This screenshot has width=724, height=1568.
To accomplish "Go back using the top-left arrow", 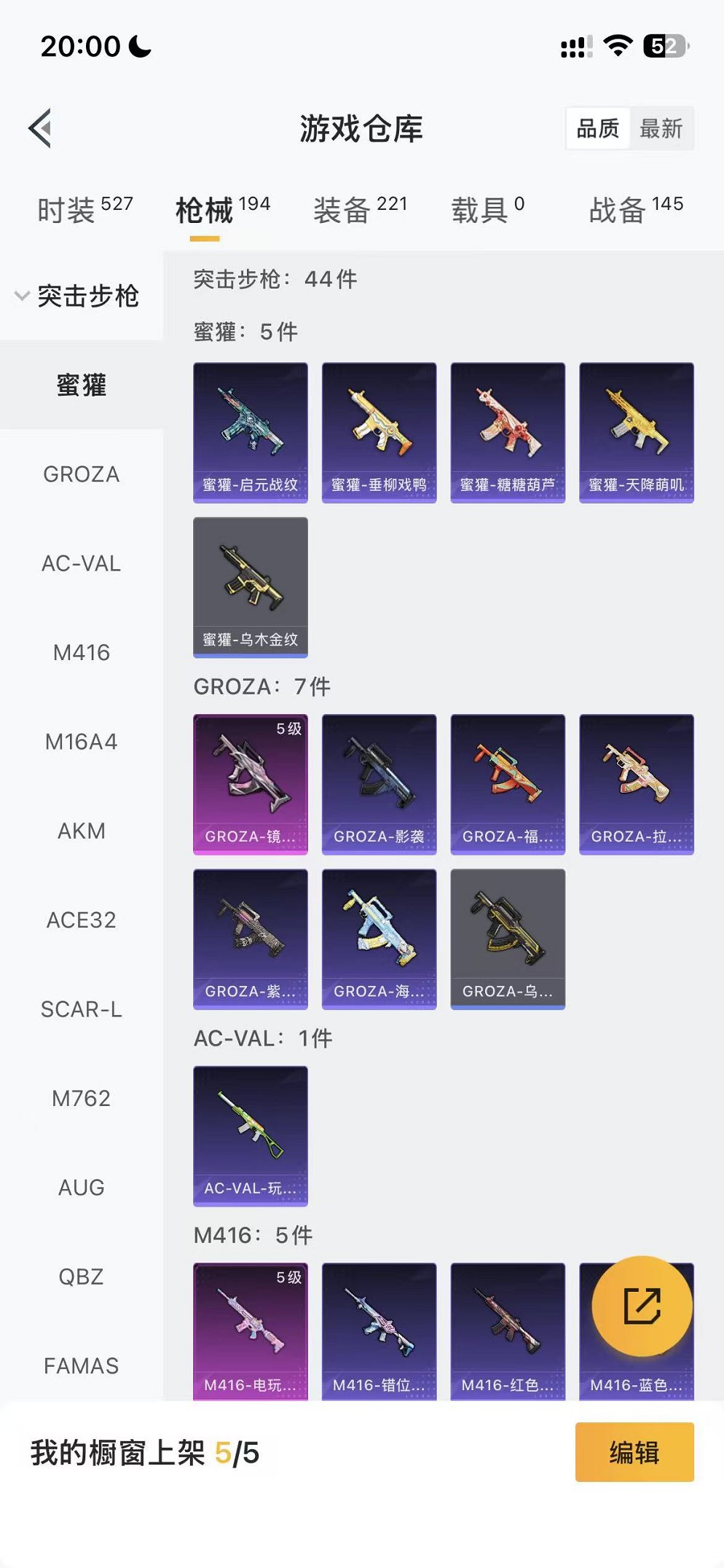I will tap(41, 128).
